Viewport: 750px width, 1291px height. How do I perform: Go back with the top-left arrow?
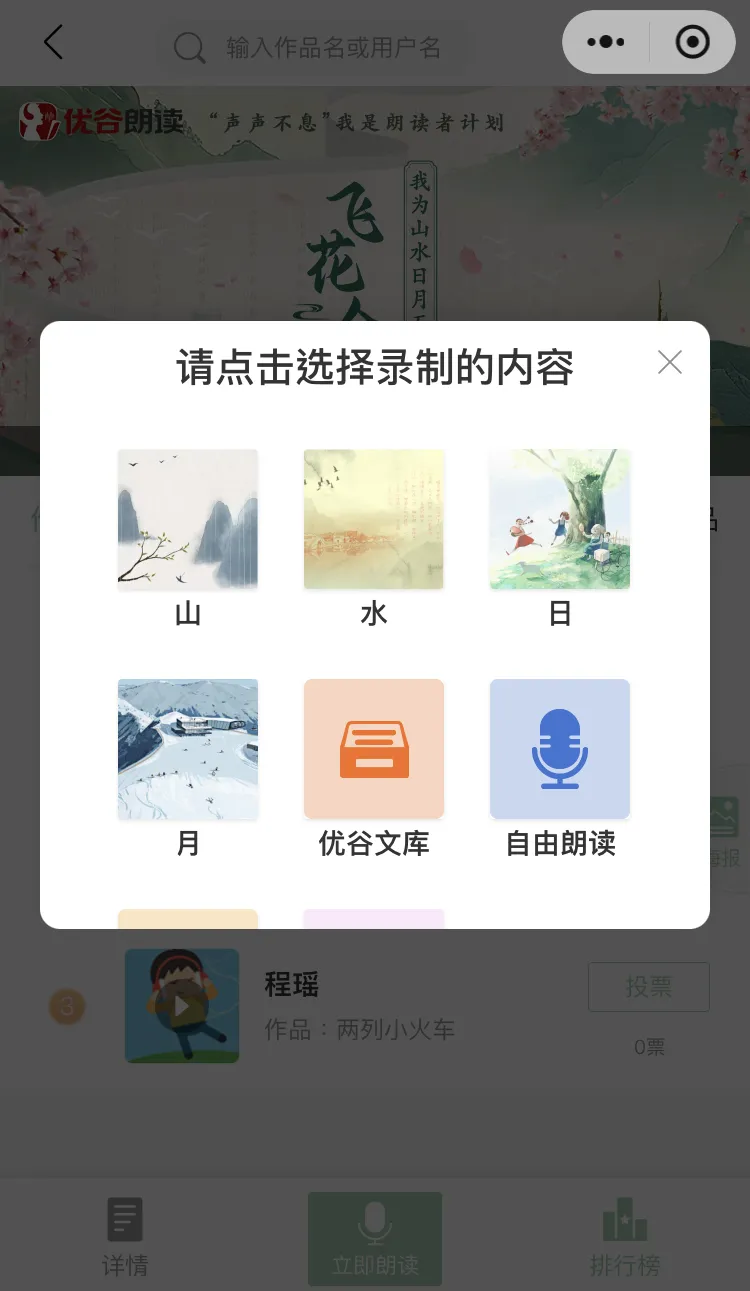point(53,42)
